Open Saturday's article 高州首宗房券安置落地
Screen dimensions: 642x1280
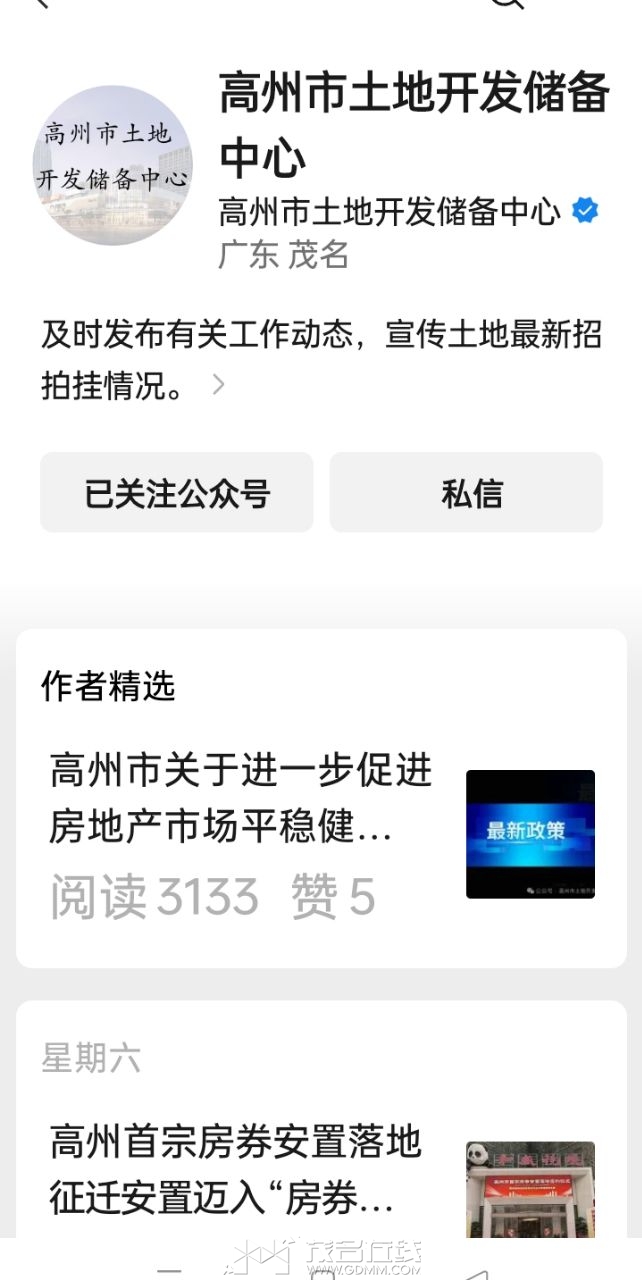236,1169
